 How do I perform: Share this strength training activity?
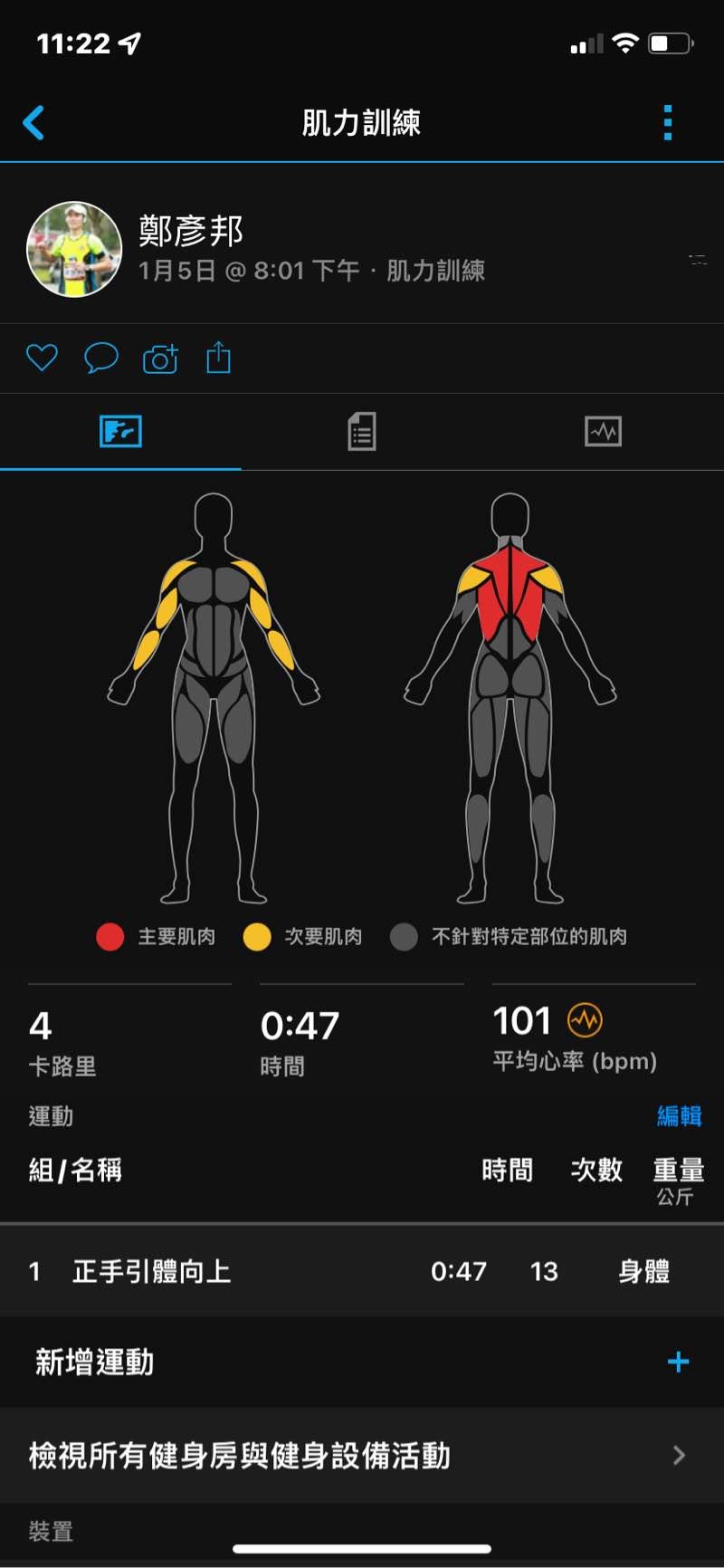pos(219,359)
